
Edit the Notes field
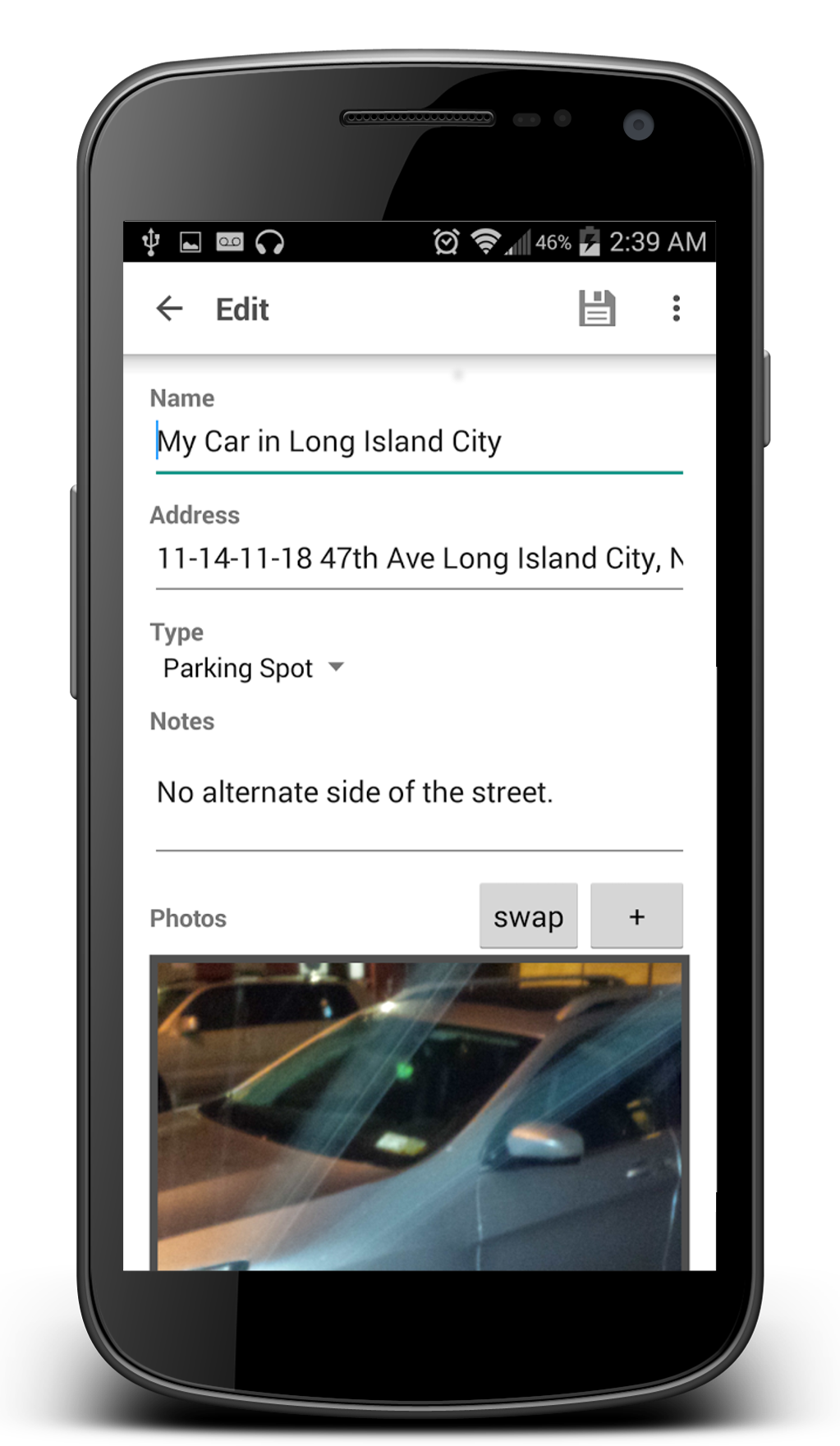[x=419, y=793]
